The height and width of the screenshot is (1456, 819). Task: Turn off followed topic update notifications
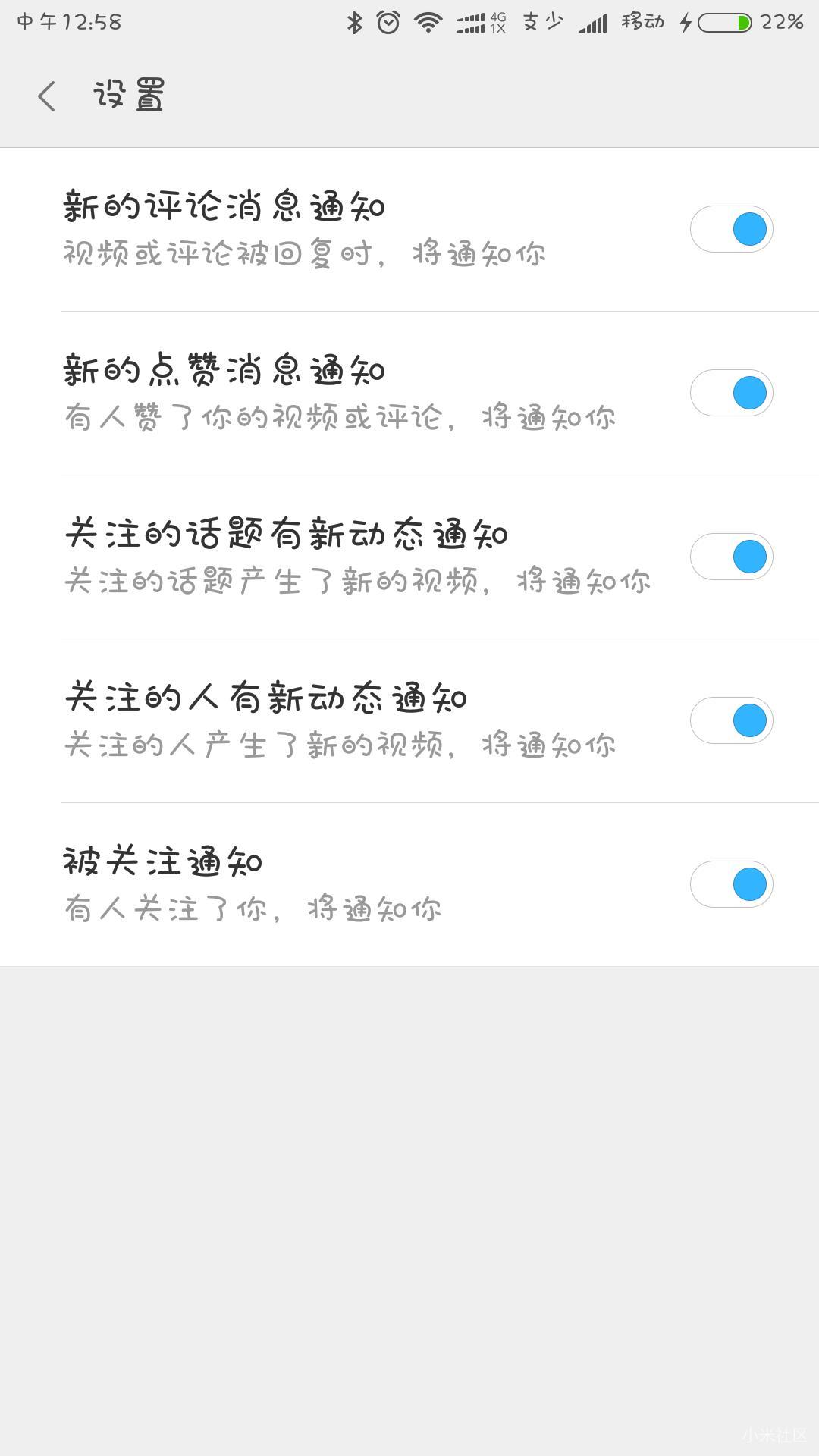(730, 556)
